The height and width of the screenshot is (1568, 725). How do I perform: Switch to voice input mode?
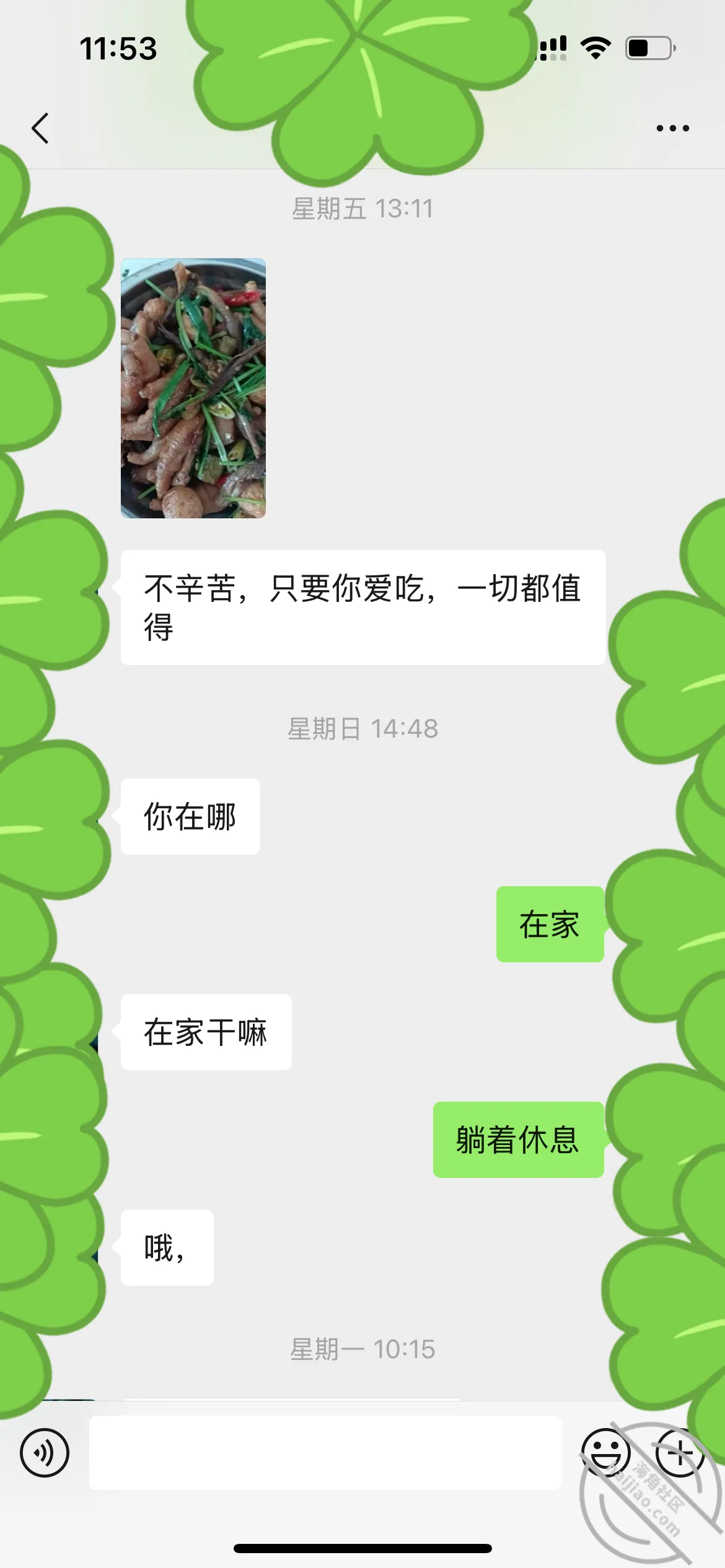45,1453
